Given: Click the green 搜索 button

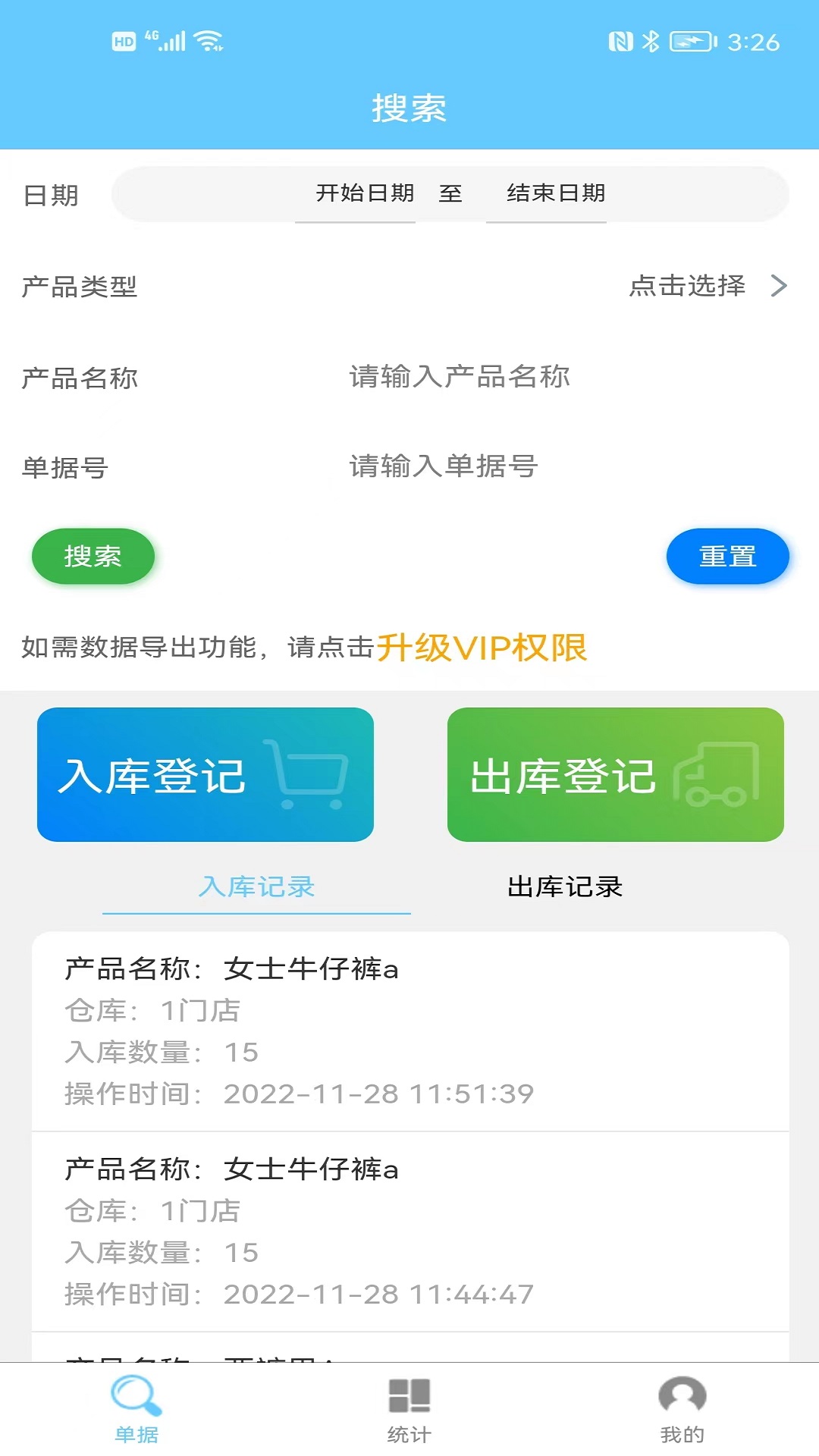Looking at the screenshot, I should point(93,557).
